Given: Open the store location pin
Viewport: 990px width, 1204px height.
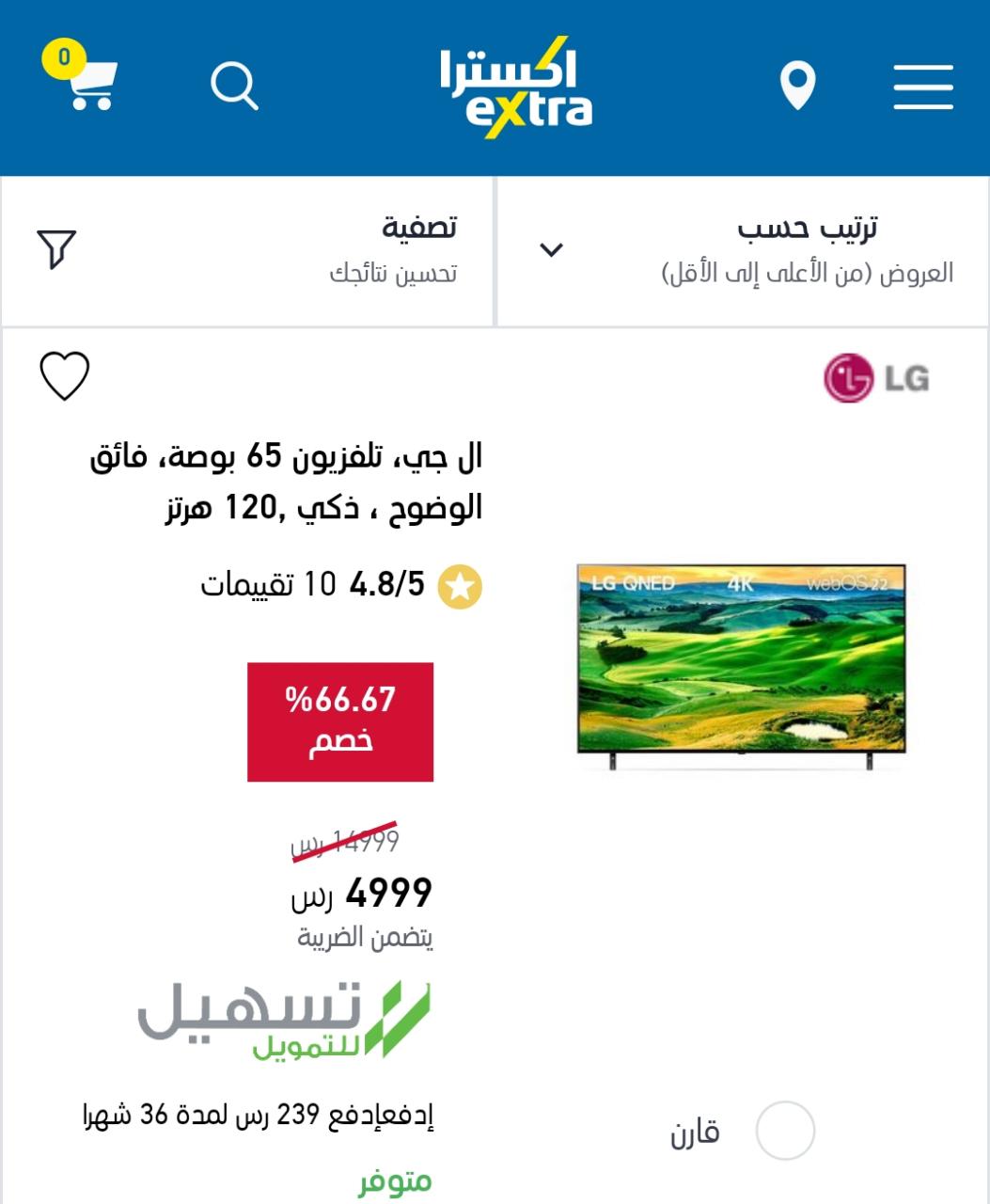Looking at the screenshot, I should click(x=797, y=87).
